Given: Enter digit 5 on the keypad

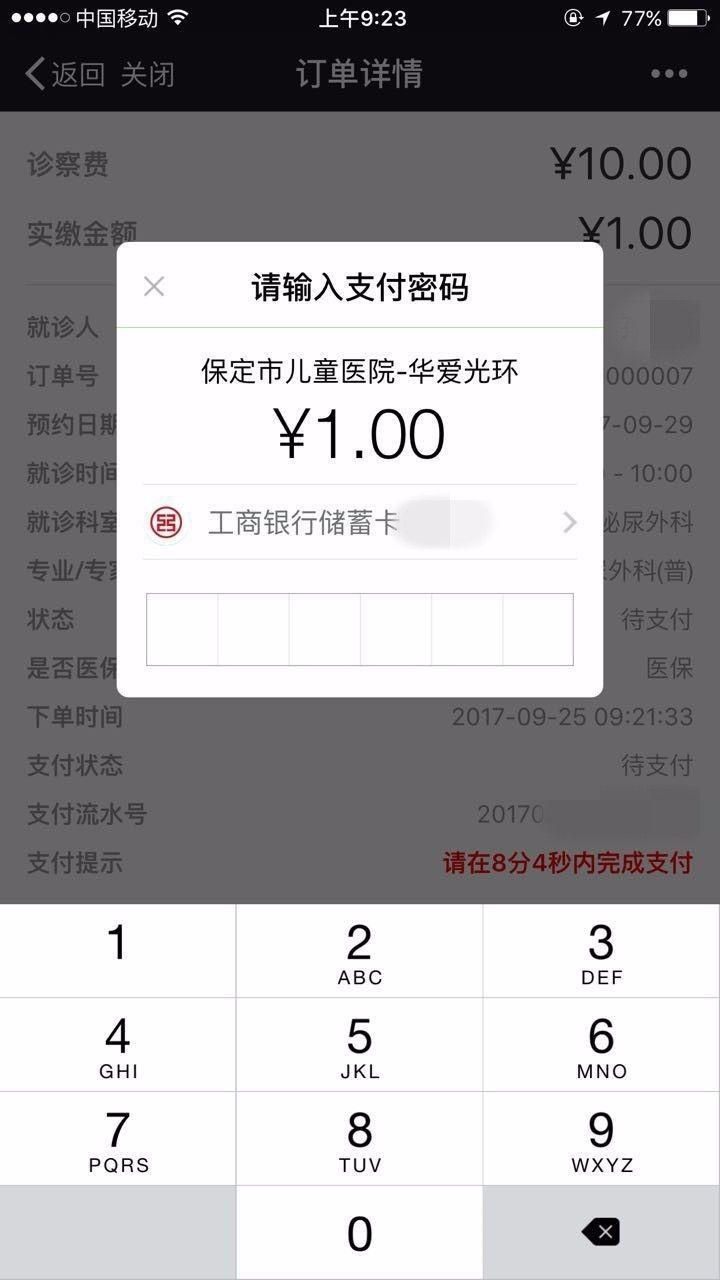Looking at the screenshot, I should (359, 1045).
